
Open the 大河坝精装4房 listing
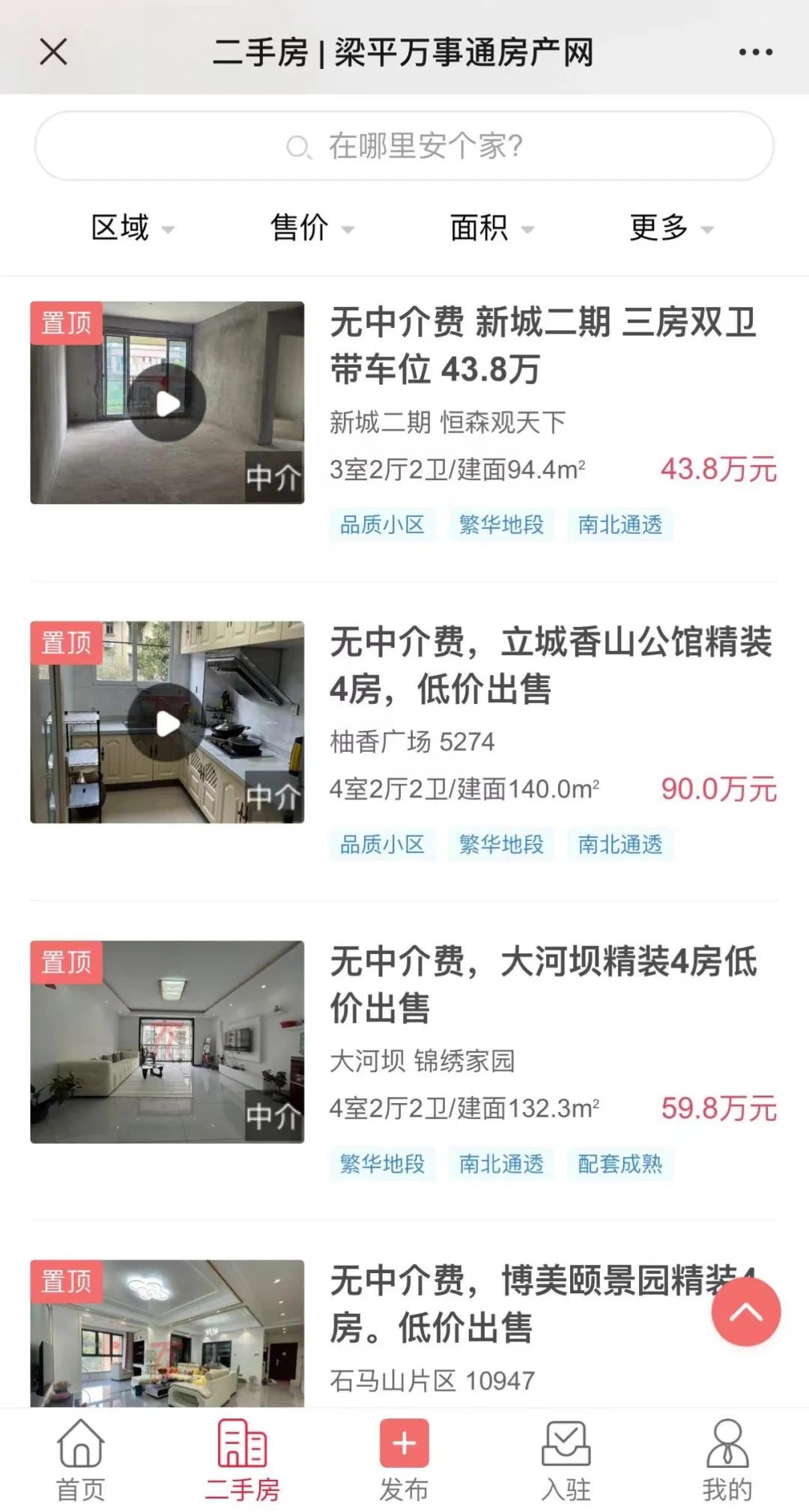(543, 984)
